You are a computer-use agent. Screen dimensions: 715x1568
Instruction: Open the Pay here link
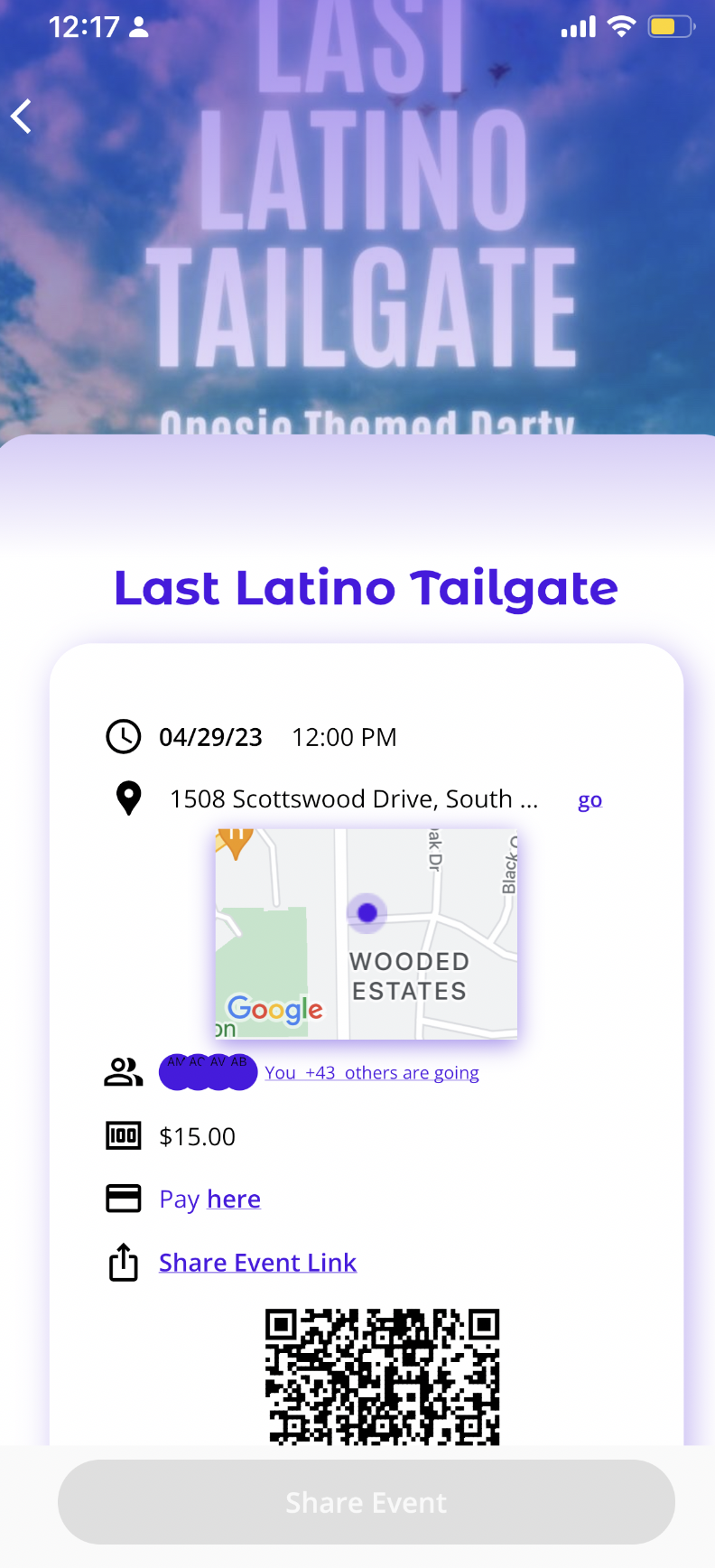(x=233, y=1199)
